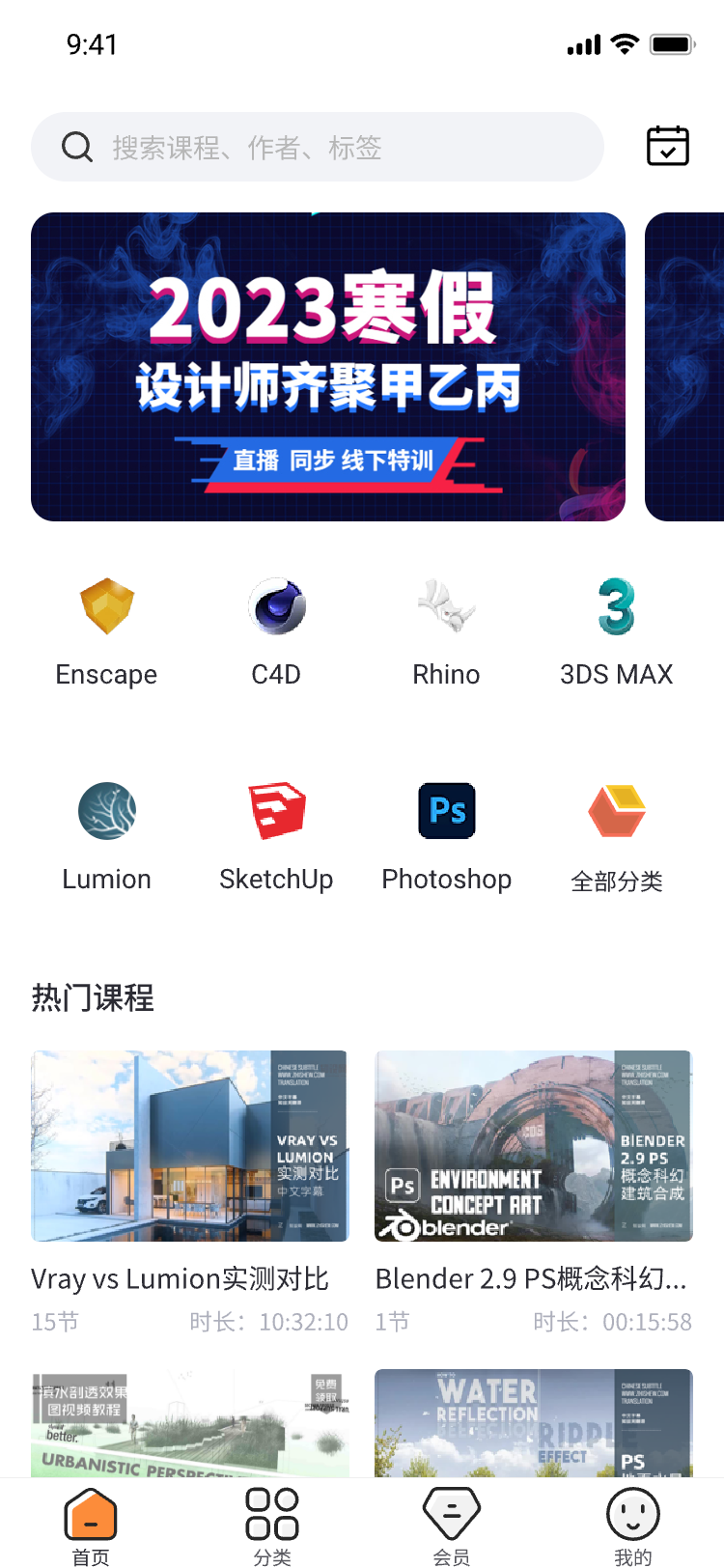Image resolution: width=724 pixels, height=1568 pixels.
Task: Choose the SketchUp category
Action: [x=276, y=832]
